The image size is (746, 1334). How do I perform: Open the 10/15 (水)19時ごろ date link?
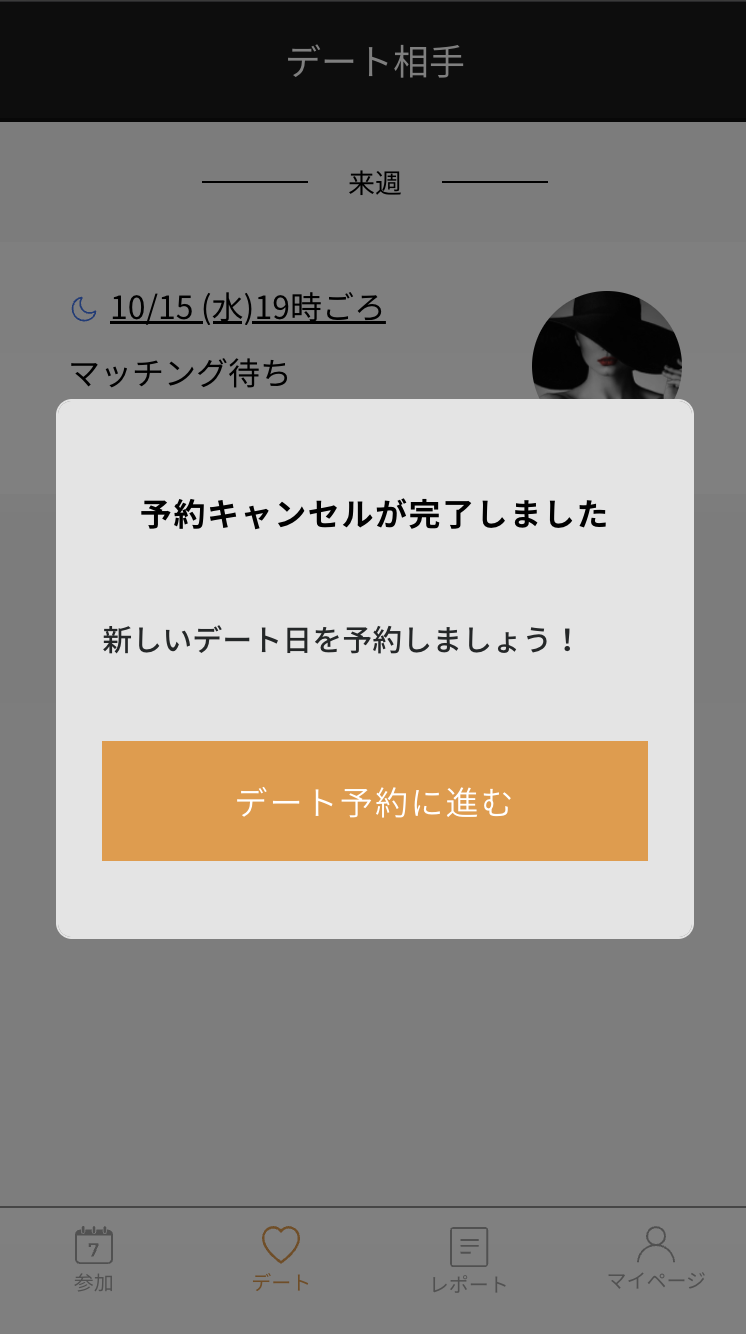coord(247,308)
